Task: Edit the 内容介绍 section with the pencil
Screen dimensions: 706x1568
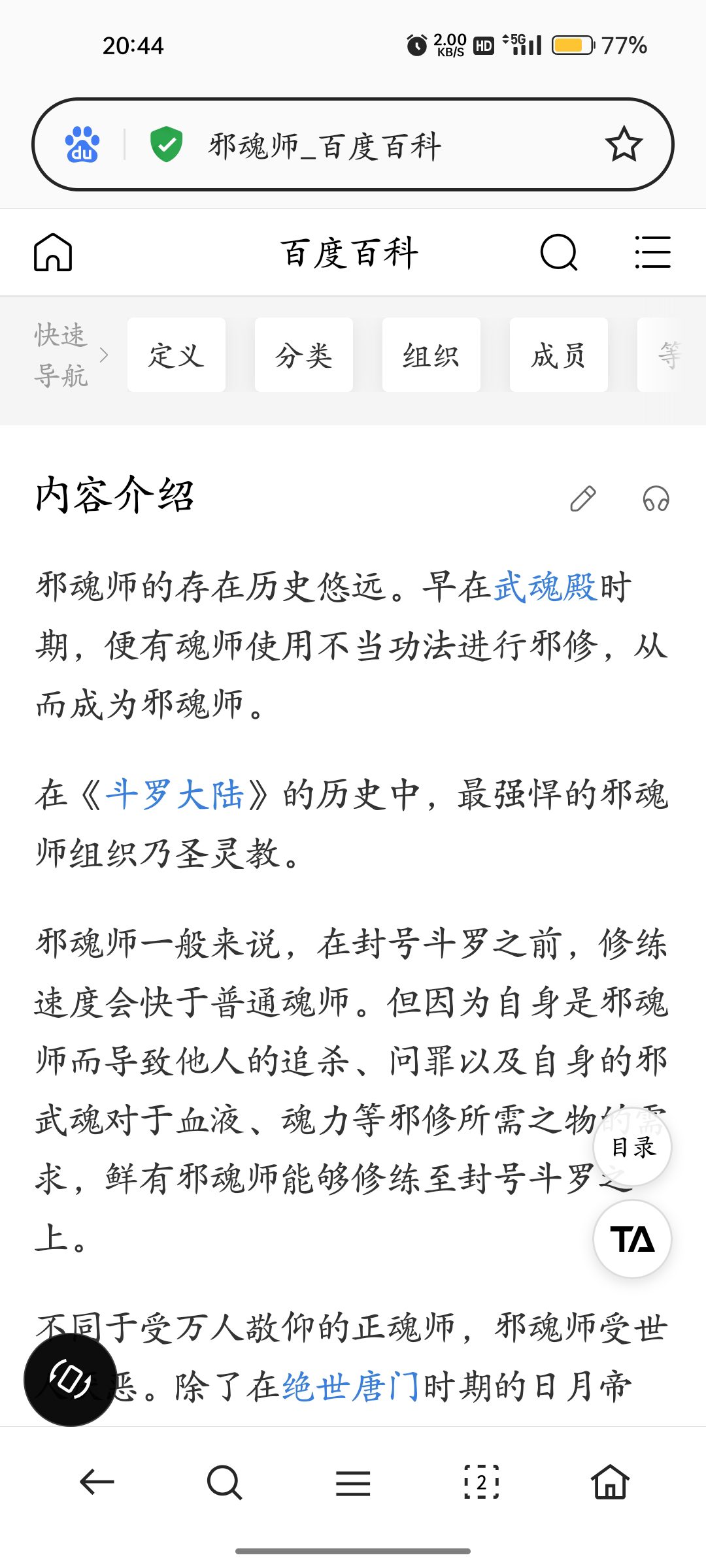Action: pyautogui.click(x=582, y=498)
